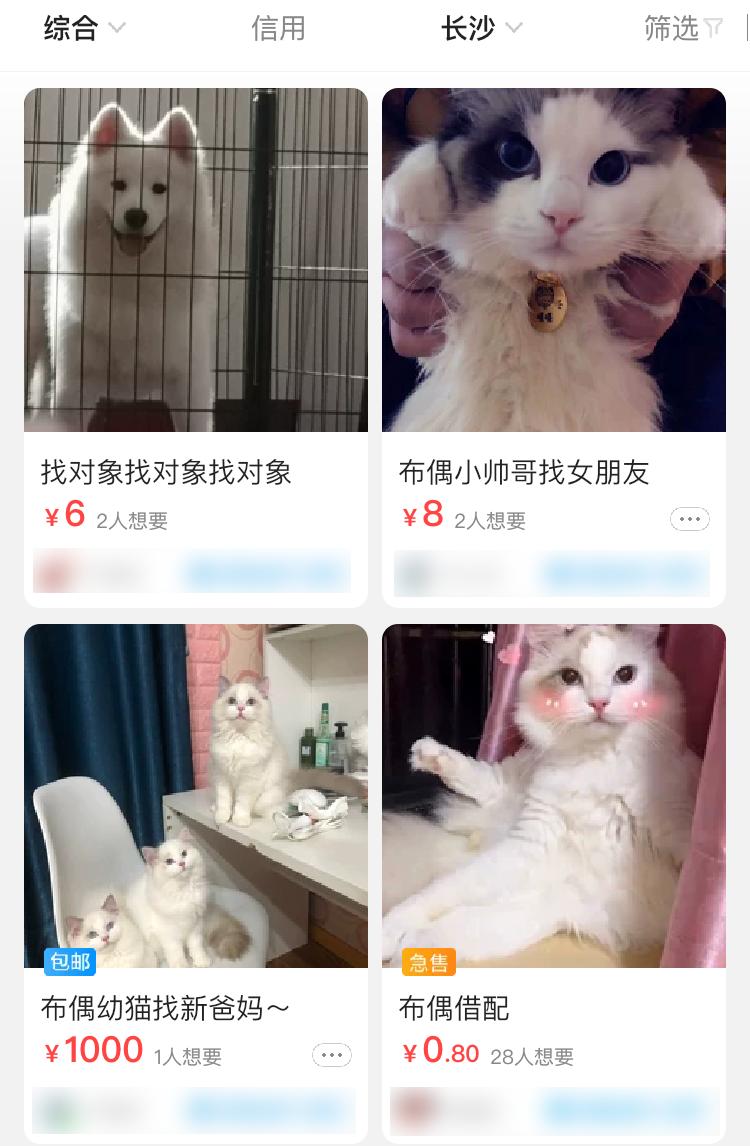
Task: Select the 综合 menu item
Action: pyautogui.click(x=70, y=28)
